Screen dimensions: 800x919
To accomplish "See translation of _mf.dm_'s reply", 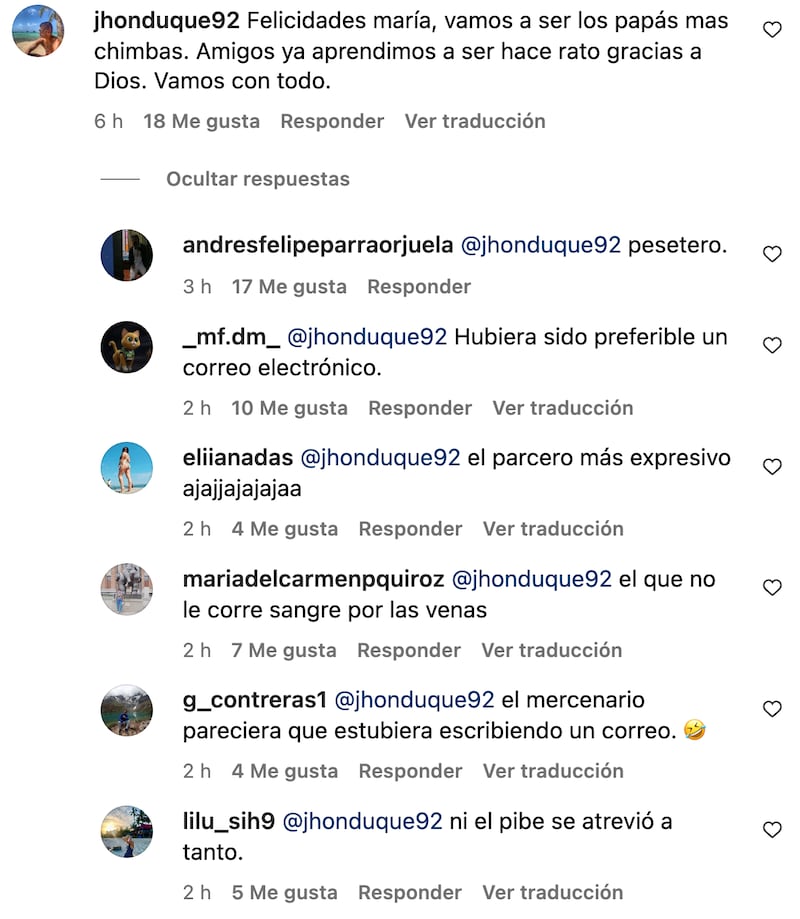I will [x=562, y=408].
